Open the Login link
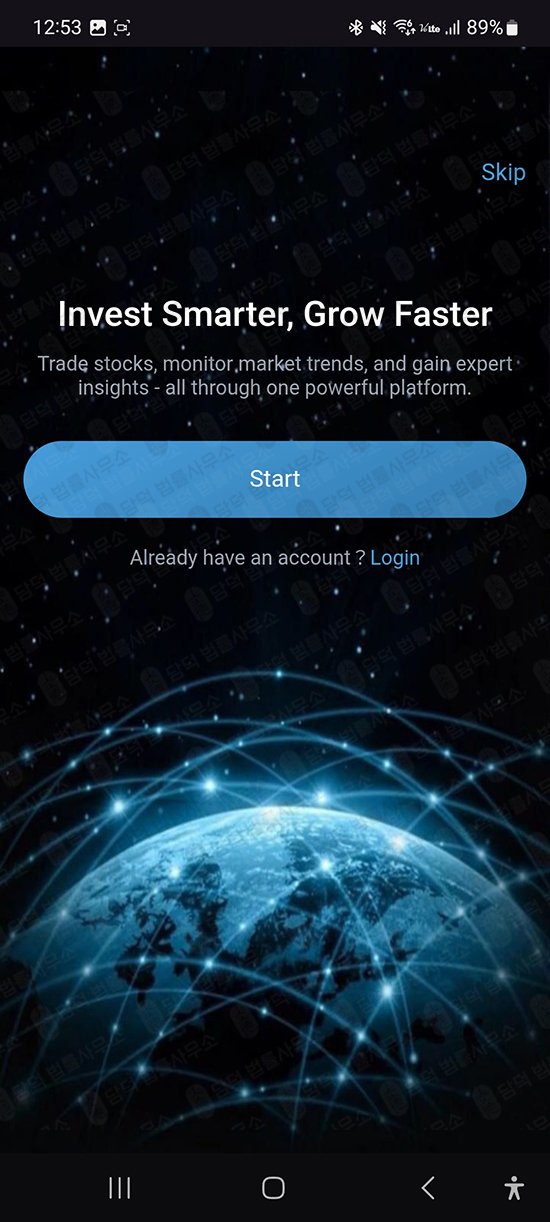Viewport: 550px width, 1222px height. 395,558
